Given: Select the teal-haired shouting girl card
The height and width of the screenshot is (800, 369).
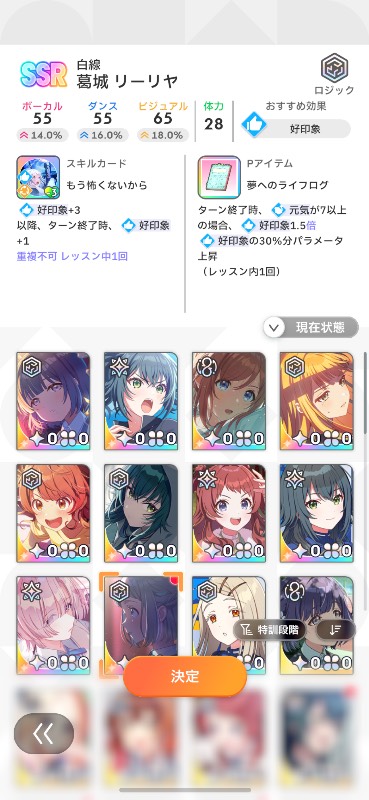Looking at the screenshot, I should tap(141, 401).
